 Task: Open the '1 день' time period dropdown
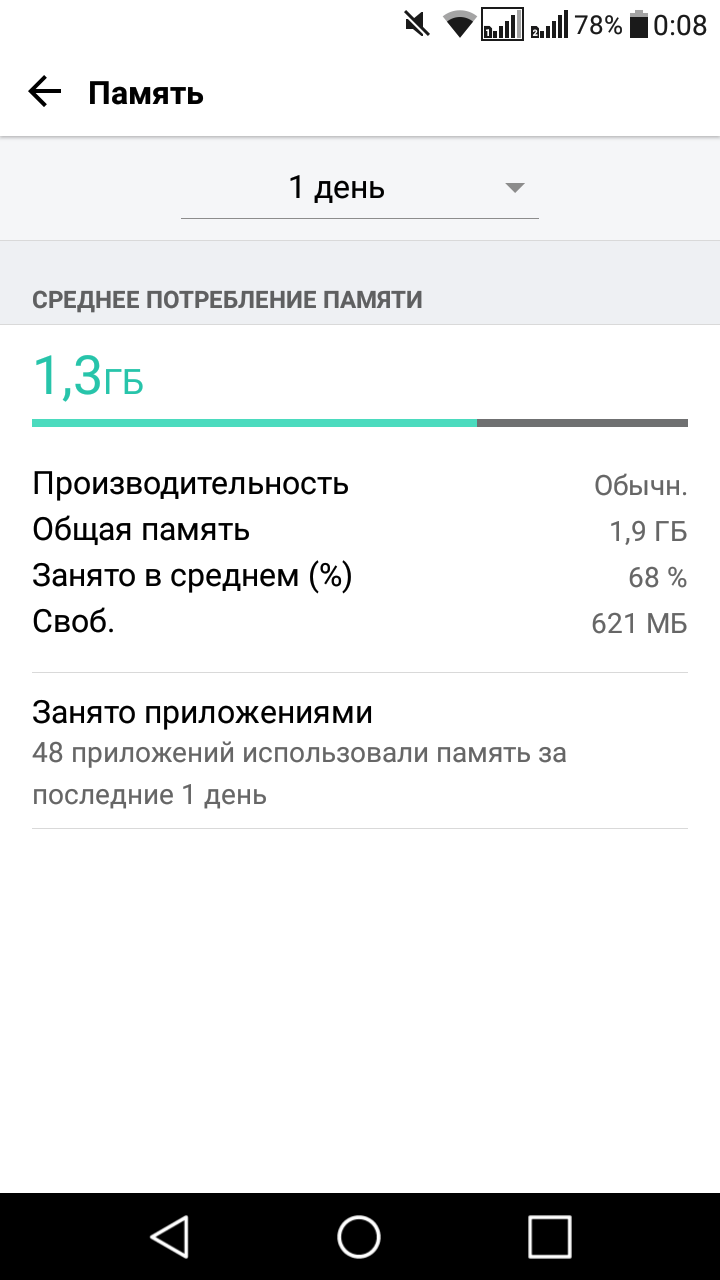pos(360,188)
